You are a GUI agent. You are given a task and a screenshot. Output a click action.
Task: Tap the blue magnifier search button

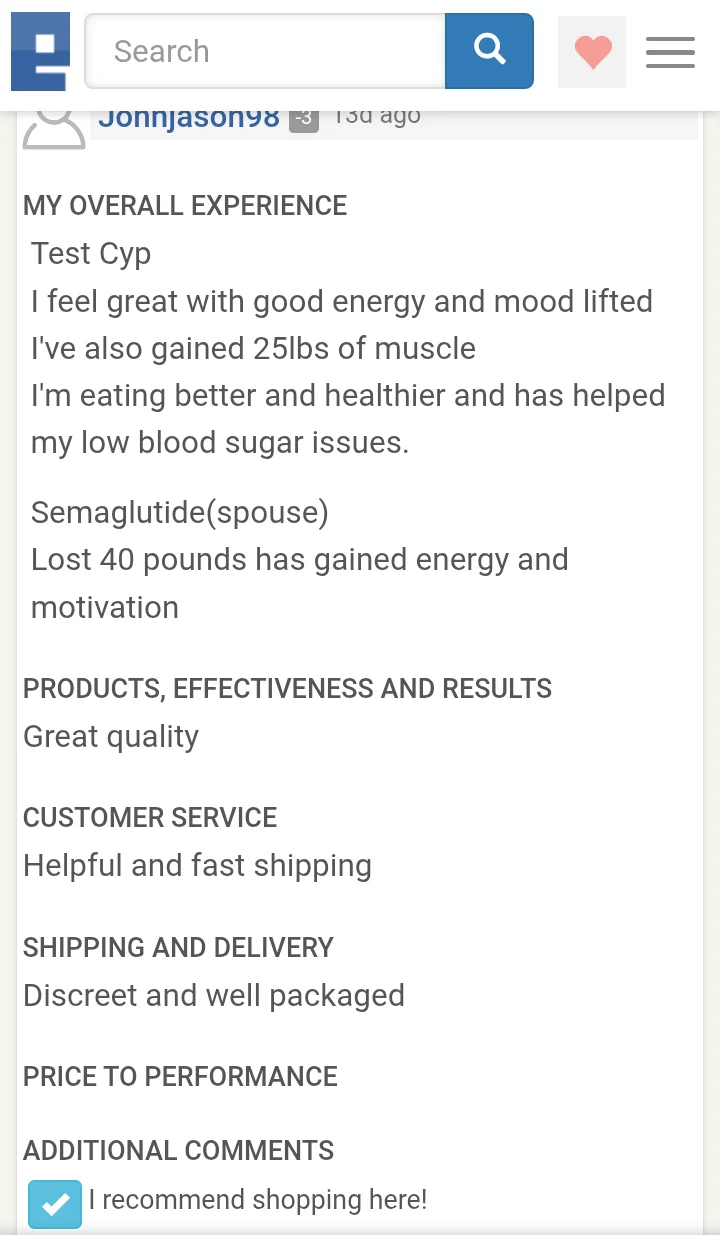point(489,51)
